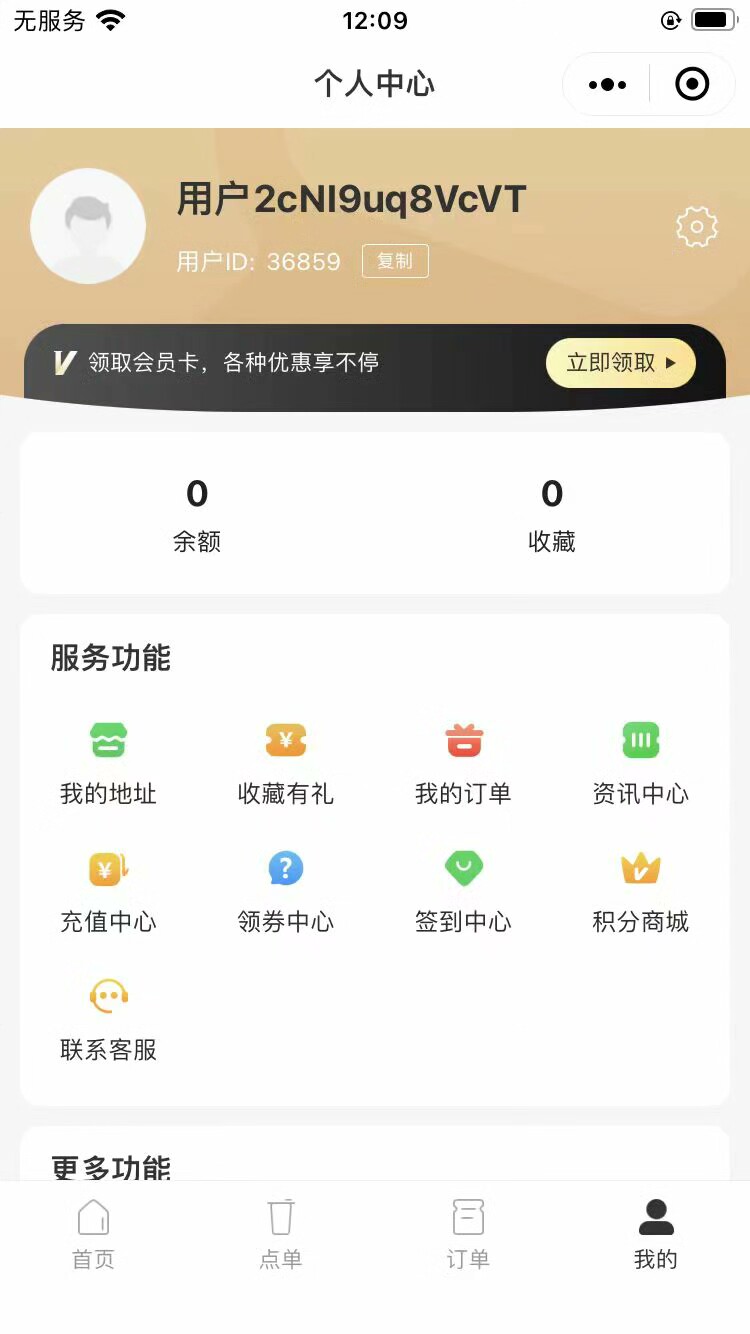This screenshot has width=750, height=1334.
Task: Switch to the 首页 tab
Action: (93, 1235)
